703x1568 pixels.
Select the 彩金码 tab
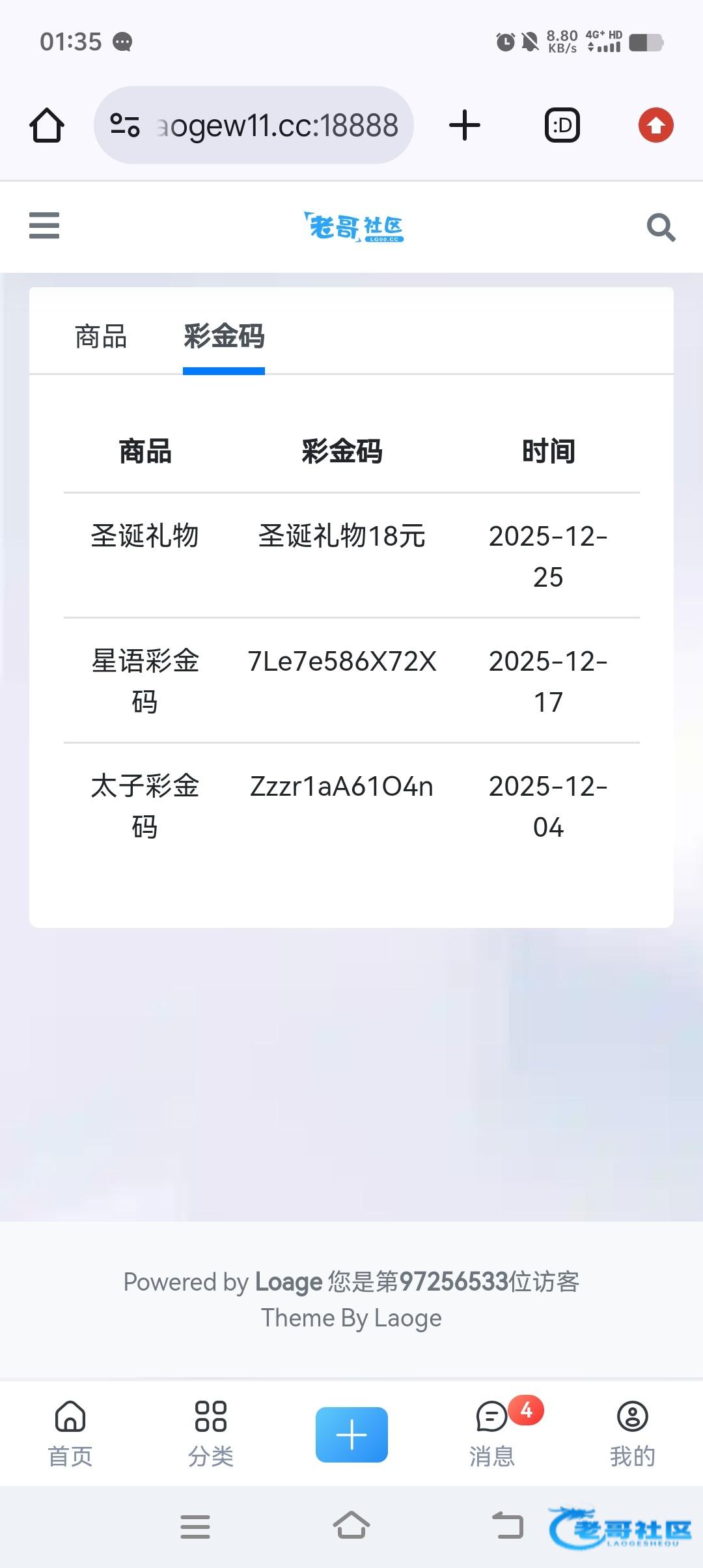[x=224, y=337]
